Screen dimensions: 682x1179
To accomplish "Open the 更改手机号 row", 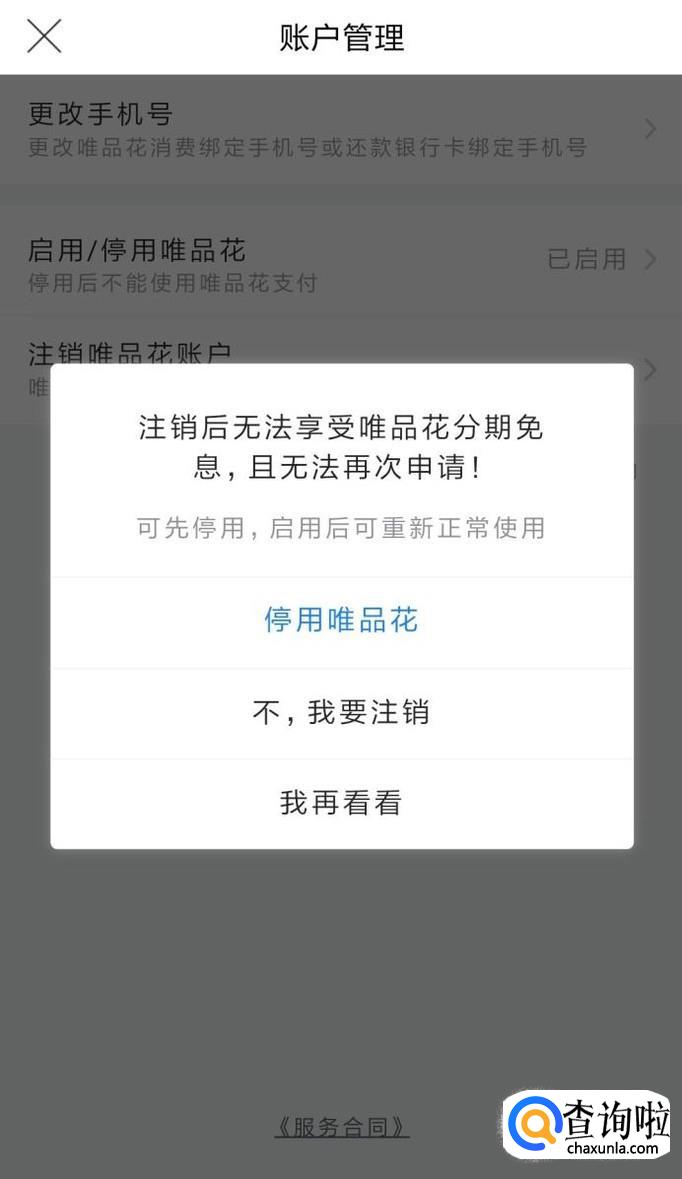I will (x=341, y=129).
